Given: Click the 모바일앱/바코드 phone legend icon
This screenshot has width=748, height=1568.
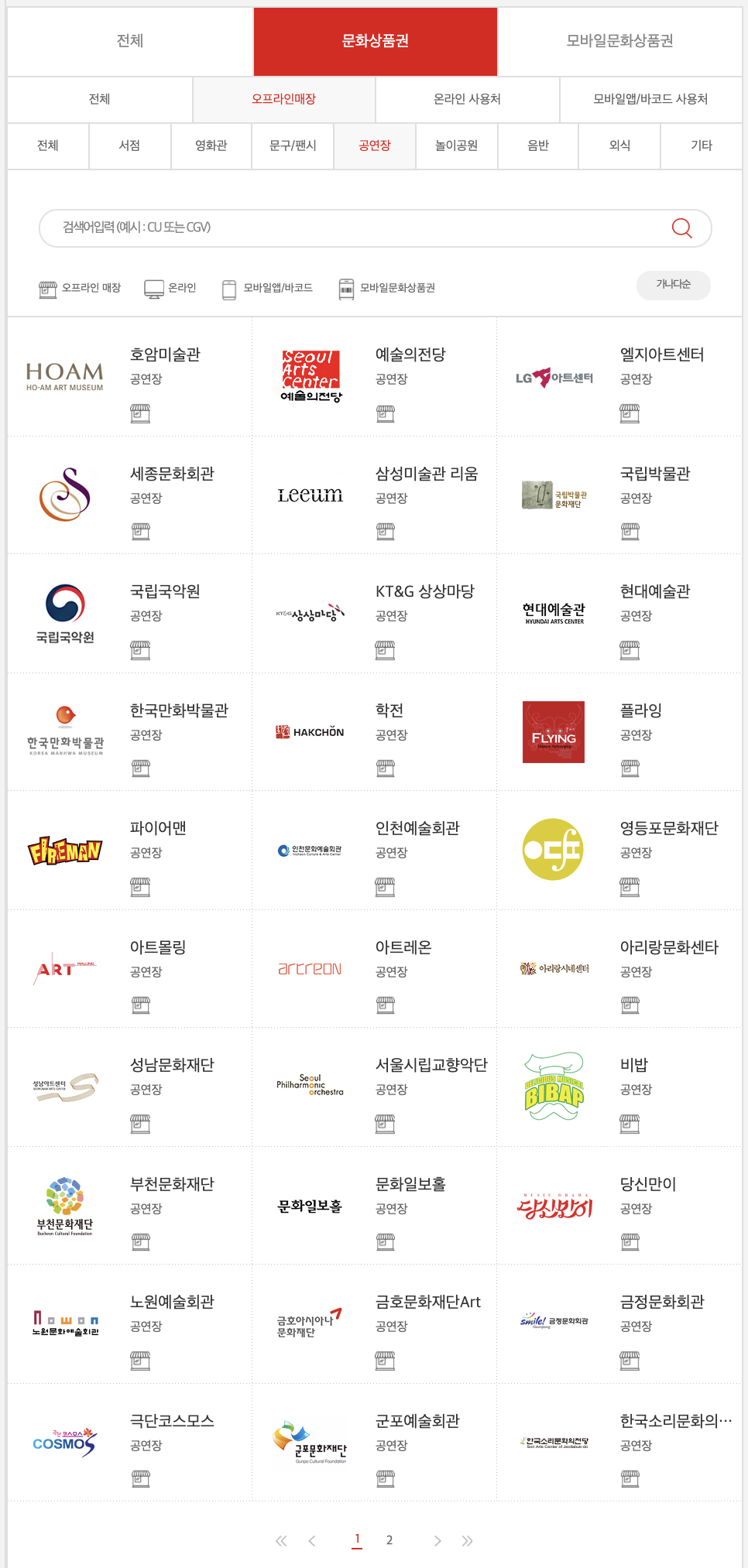Looking at the screenshot, I should 228,286.
